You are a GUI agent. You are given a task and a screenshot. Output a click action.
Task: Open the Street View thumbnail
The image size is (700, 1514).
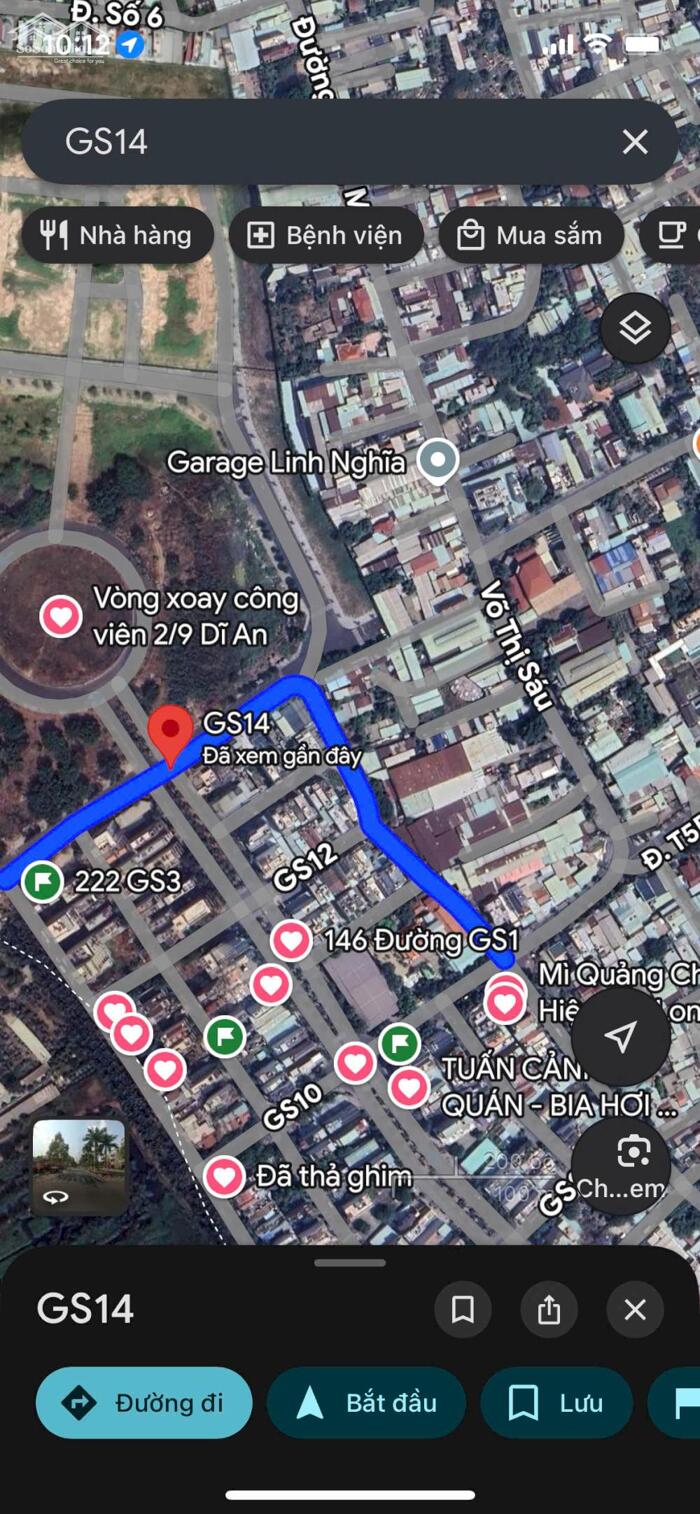tap(79, 1166)
